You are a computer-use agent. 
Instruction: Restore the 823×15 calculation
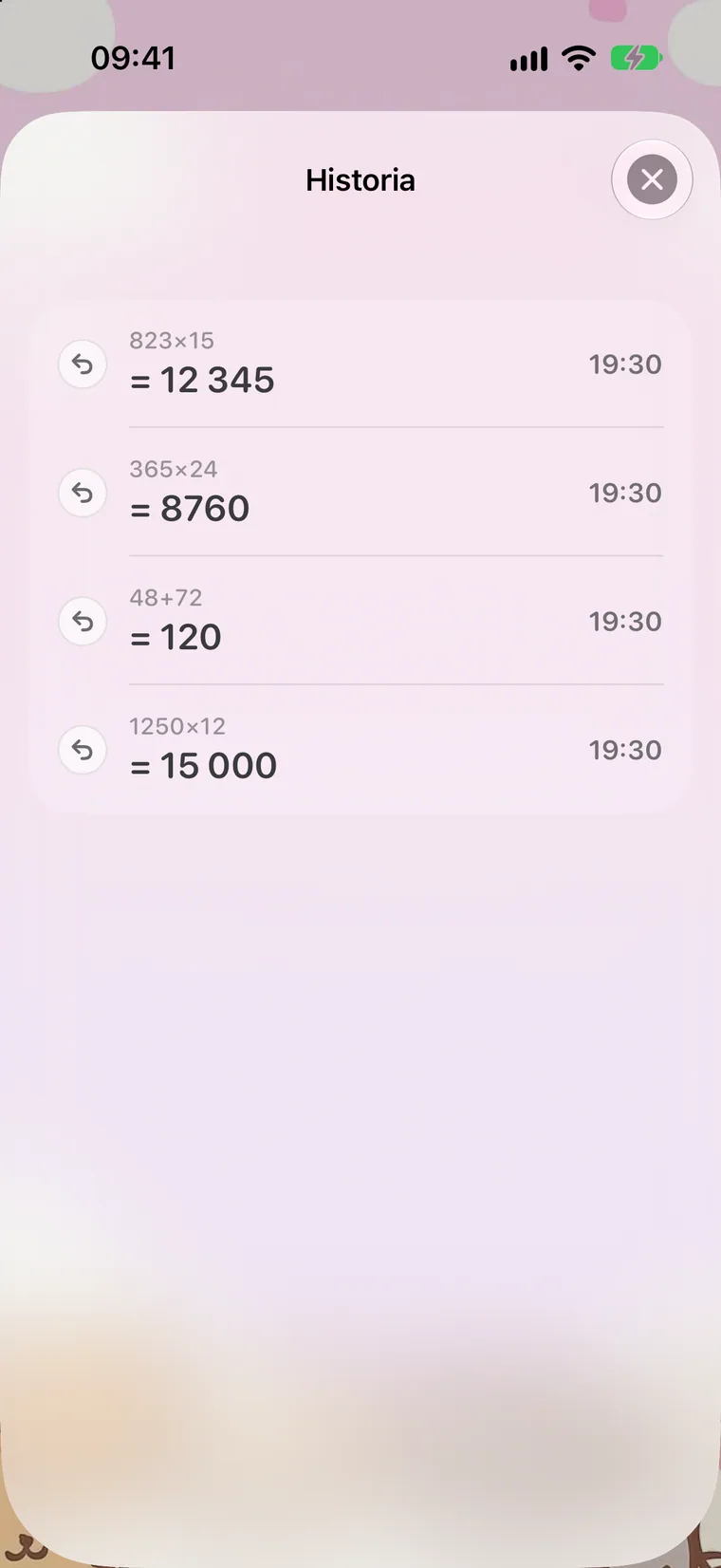pyautogui.click(x=83, y=364)
